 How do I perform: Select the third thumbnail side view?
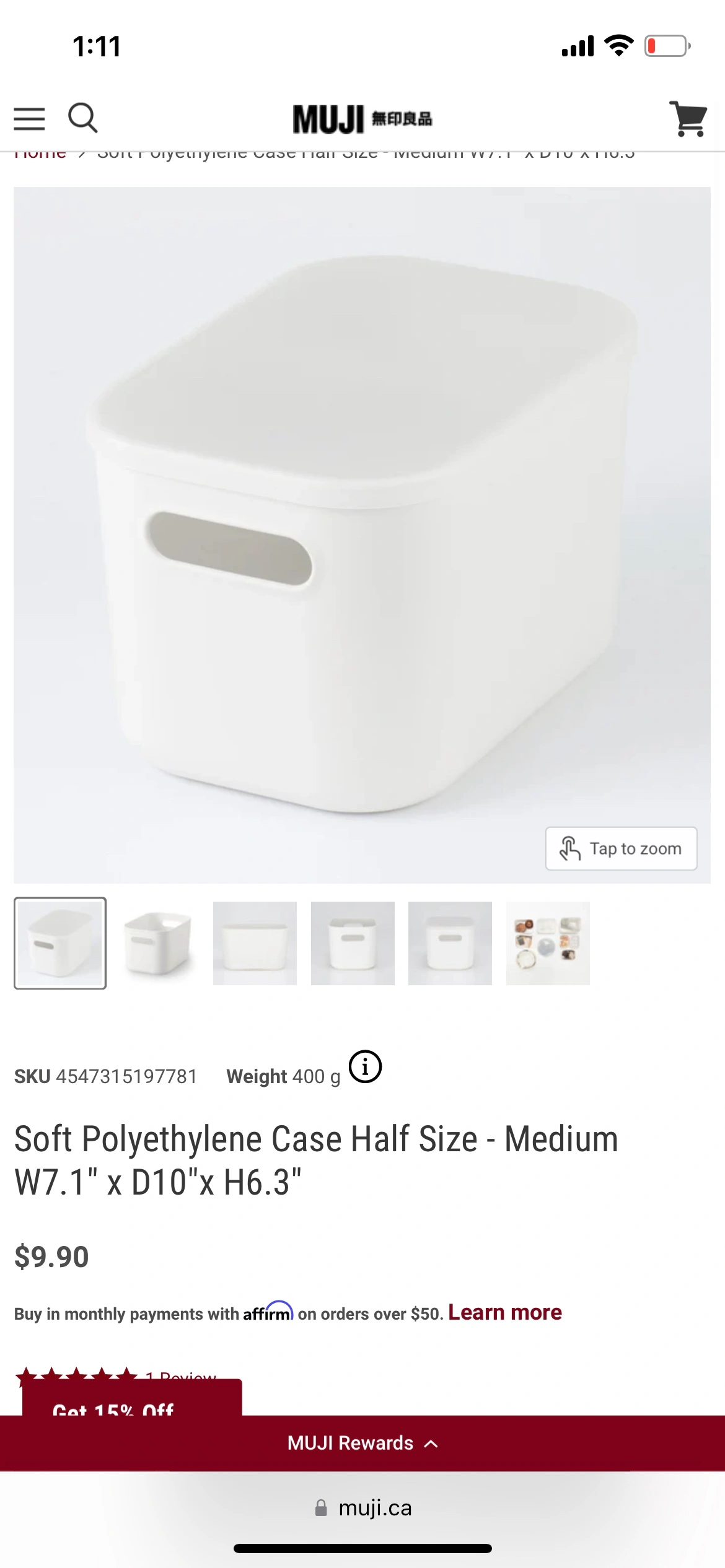tap(255, 943)
